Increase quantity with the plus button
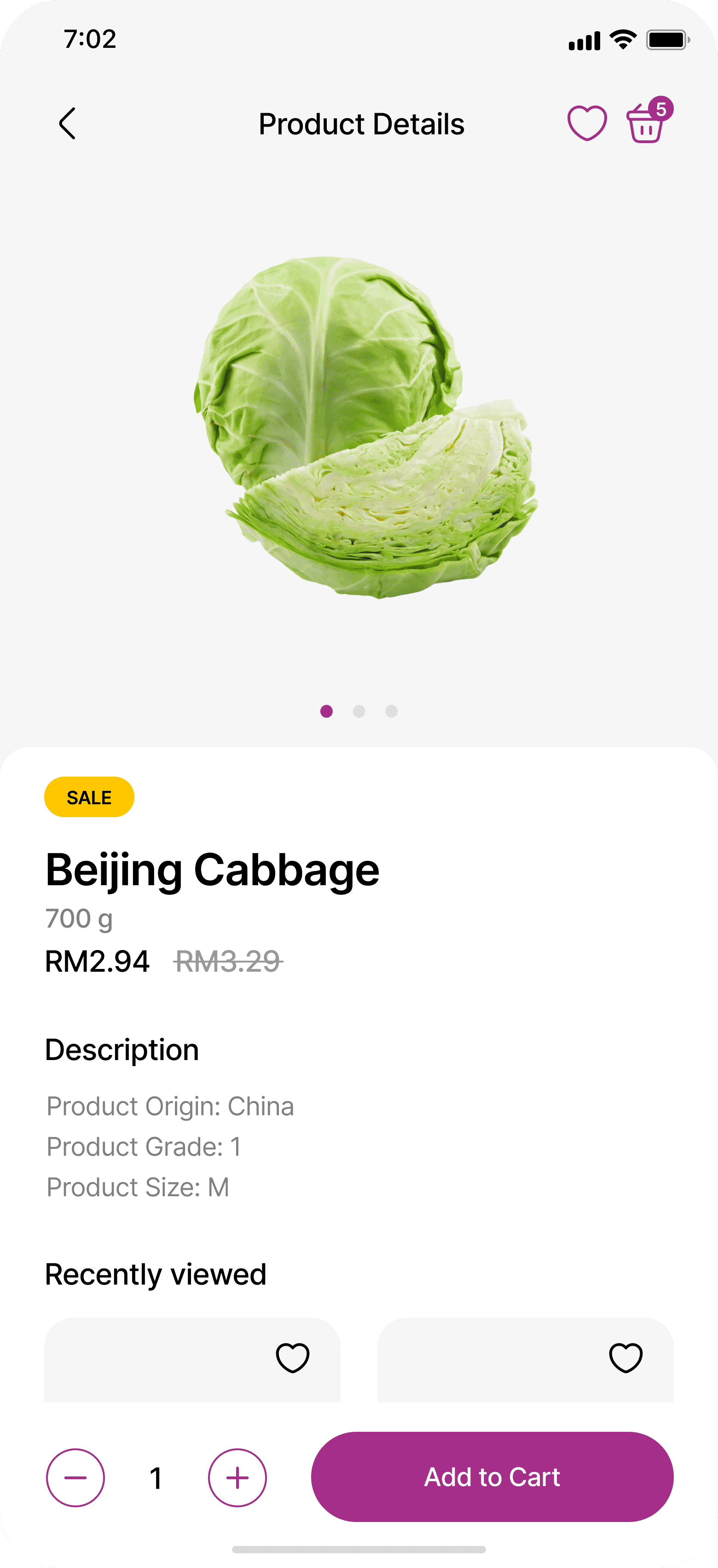Viewport: 718px width, 1568px height. tap(237, 1477)
